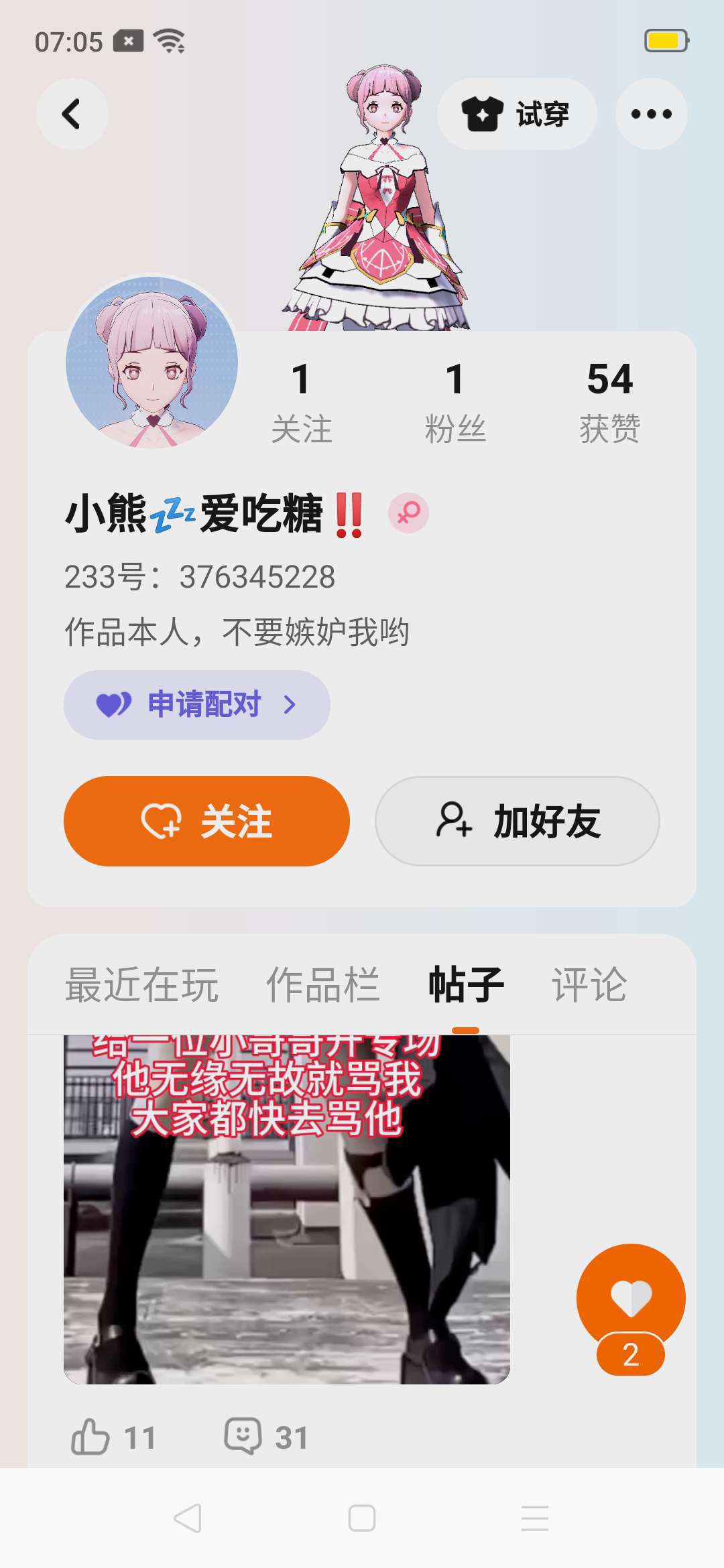Select the 帖子 tab
Screen dimensions: 724x1568
pos(466,985)
